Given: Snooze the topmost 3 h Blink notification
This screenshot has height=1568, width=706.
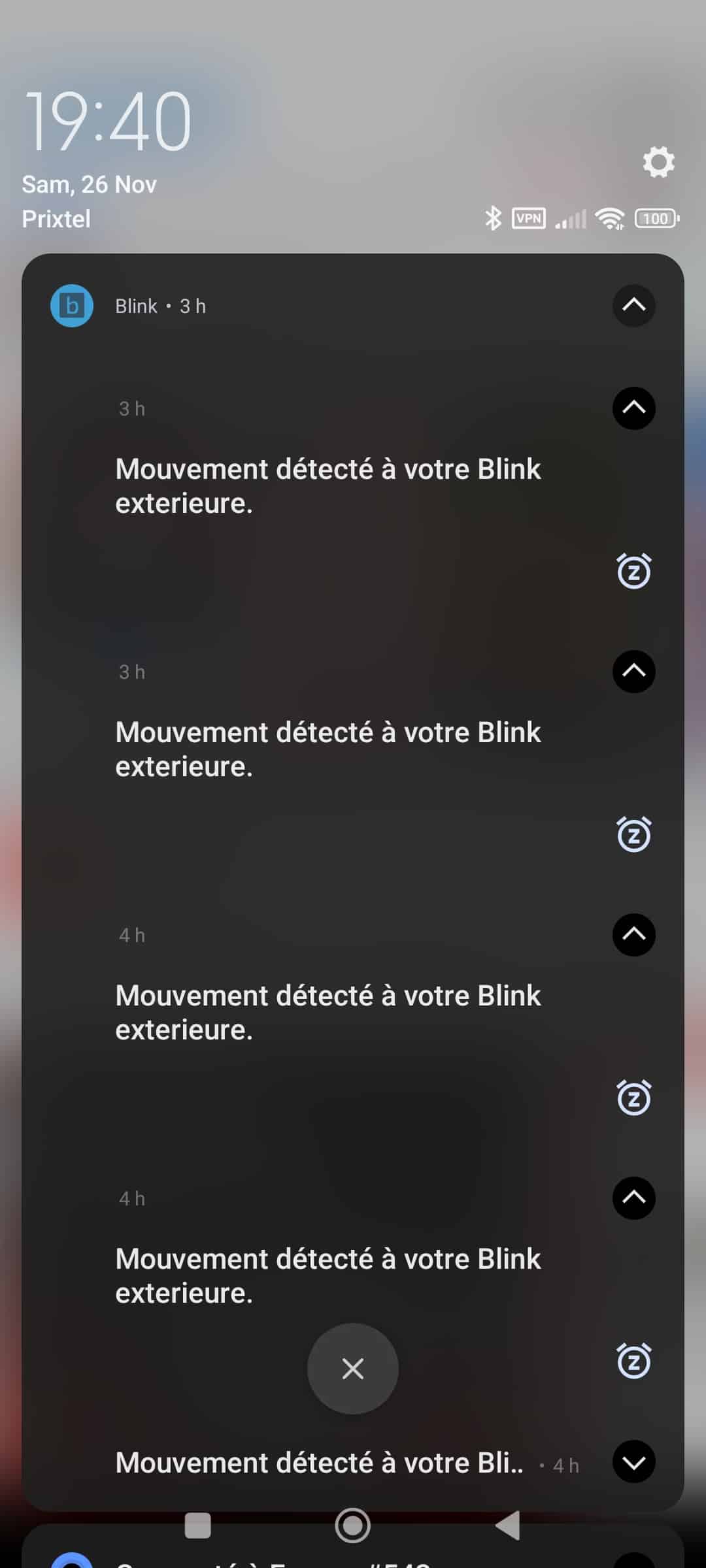Looking at the screenshot, I should click(633, 571).
